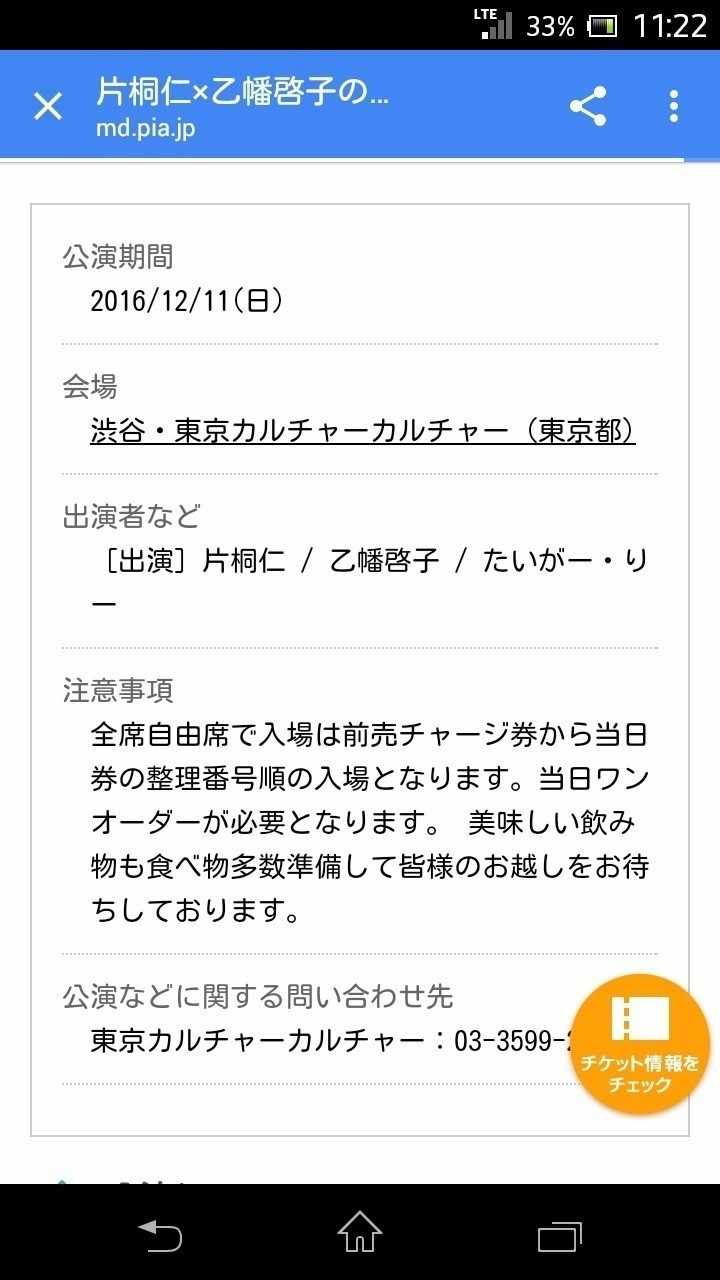The image size is (720, 1280).
Task: Open the browser overflow menu
Action: click(674, 106)
